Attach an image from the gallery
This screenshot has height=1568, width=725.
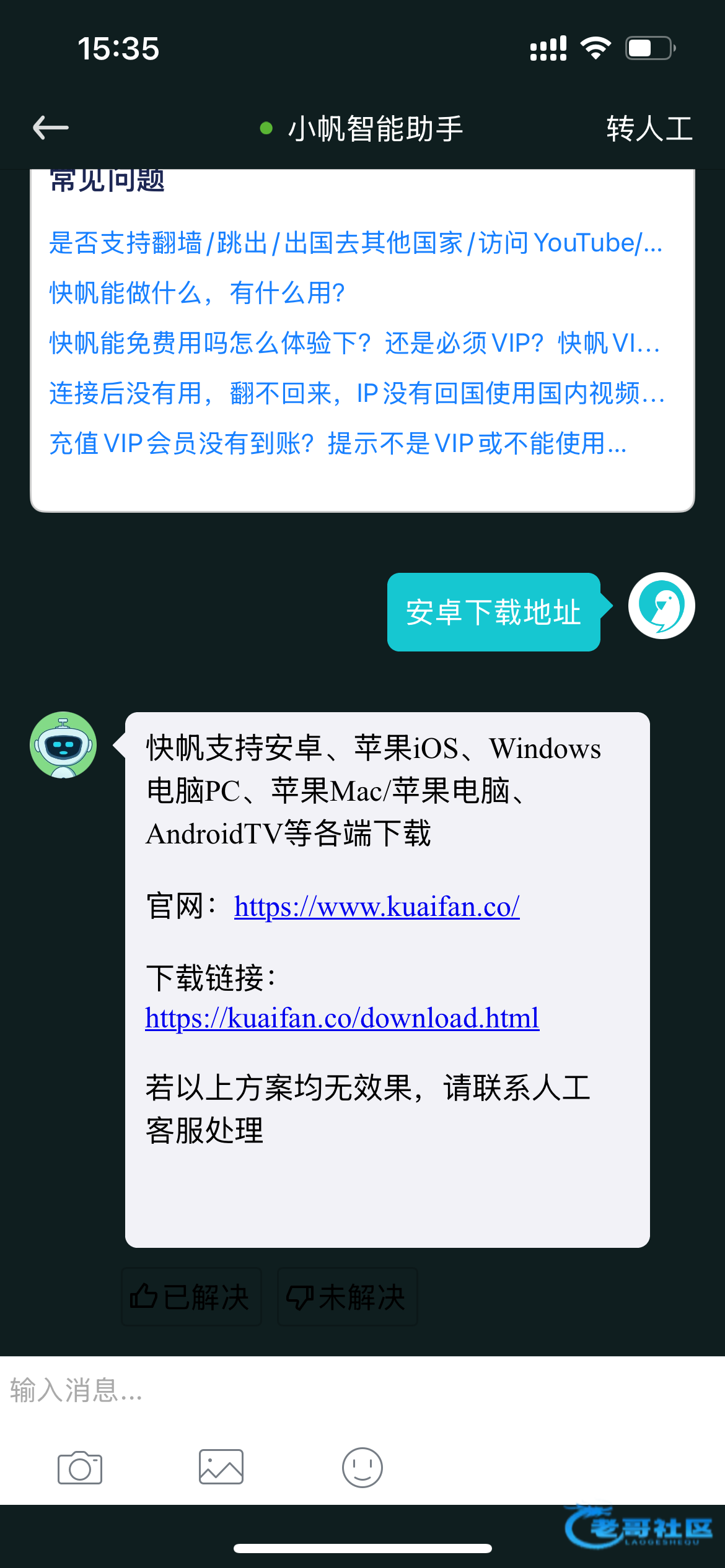[x=221, y=1468]
